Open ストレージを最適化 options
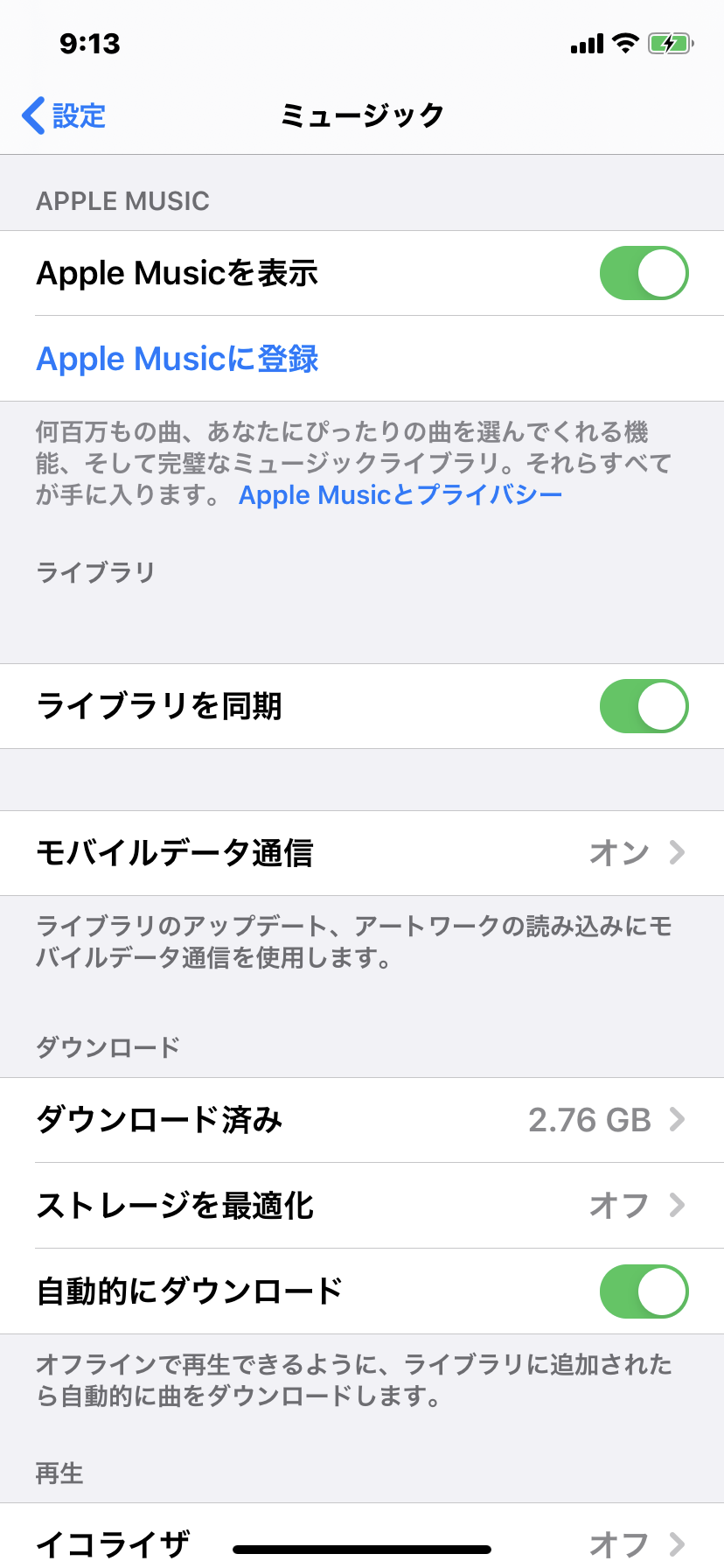The height and width of the screenshot is (1568, 724). tap(362, 1206)
